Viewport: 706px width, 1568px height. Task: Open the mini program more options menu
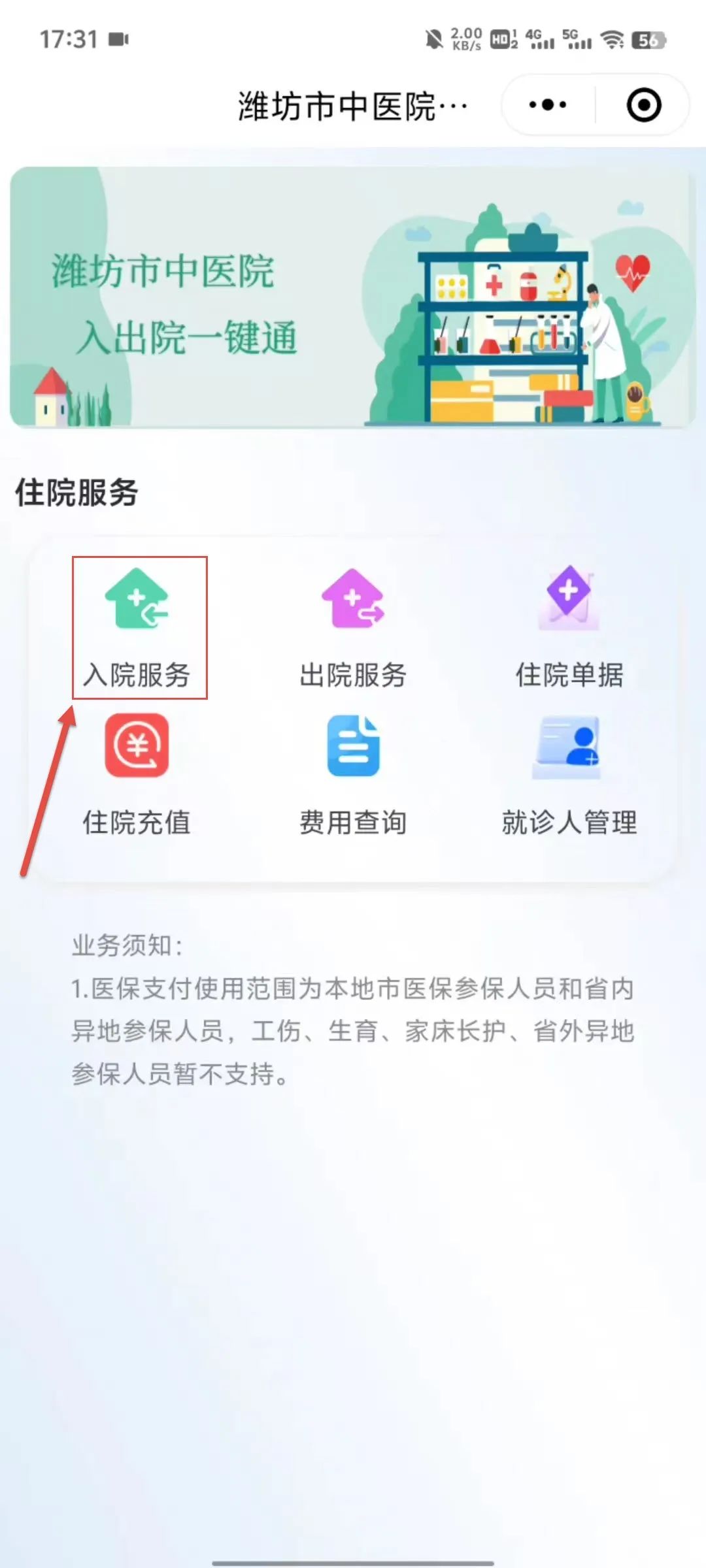point(548,105)
